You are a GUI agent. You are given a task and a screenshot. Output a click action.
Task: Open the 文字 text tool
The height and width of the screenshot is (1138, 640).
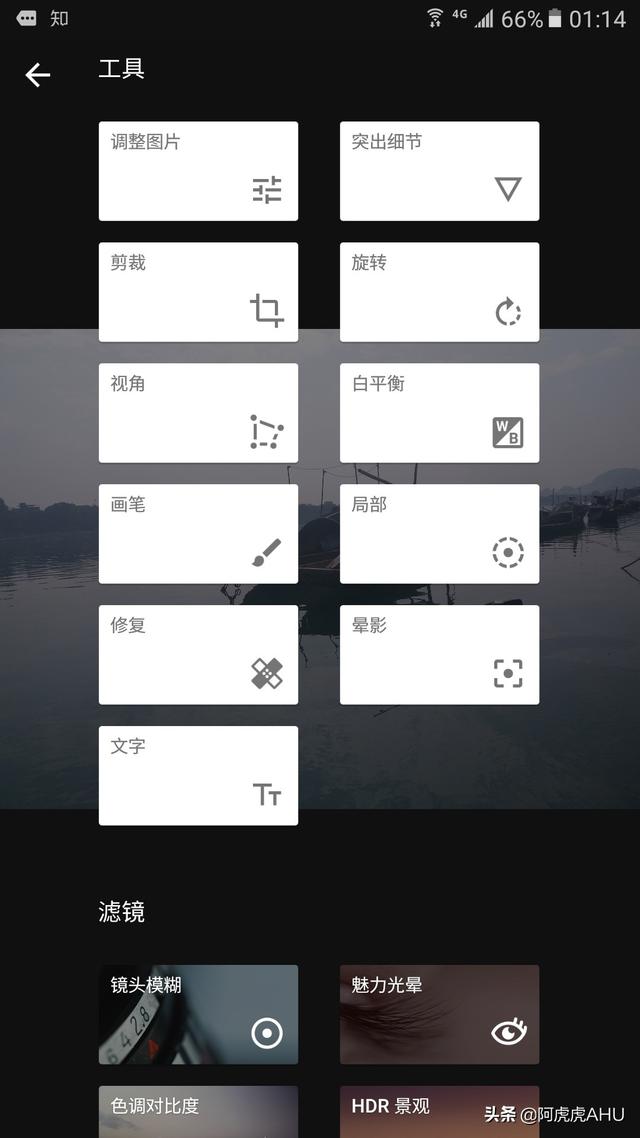198,775
